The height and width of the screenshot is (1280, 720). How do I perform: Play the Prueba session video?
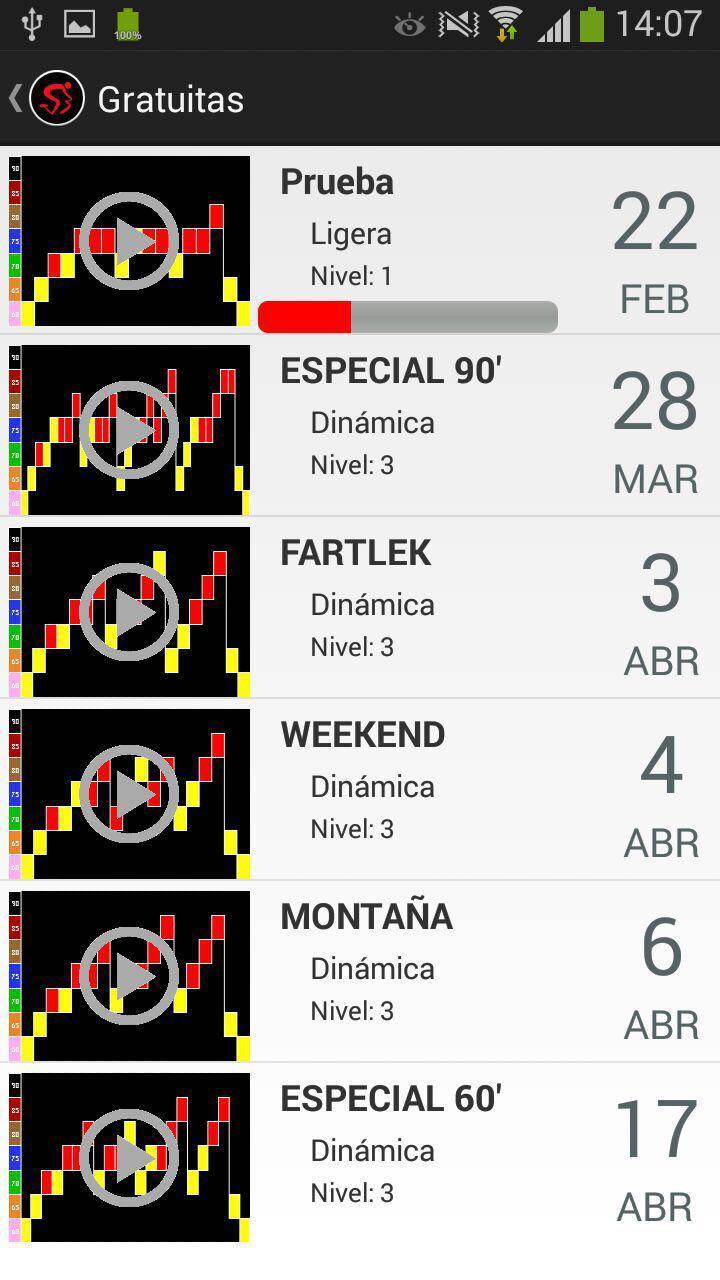[x=129, y=241]
